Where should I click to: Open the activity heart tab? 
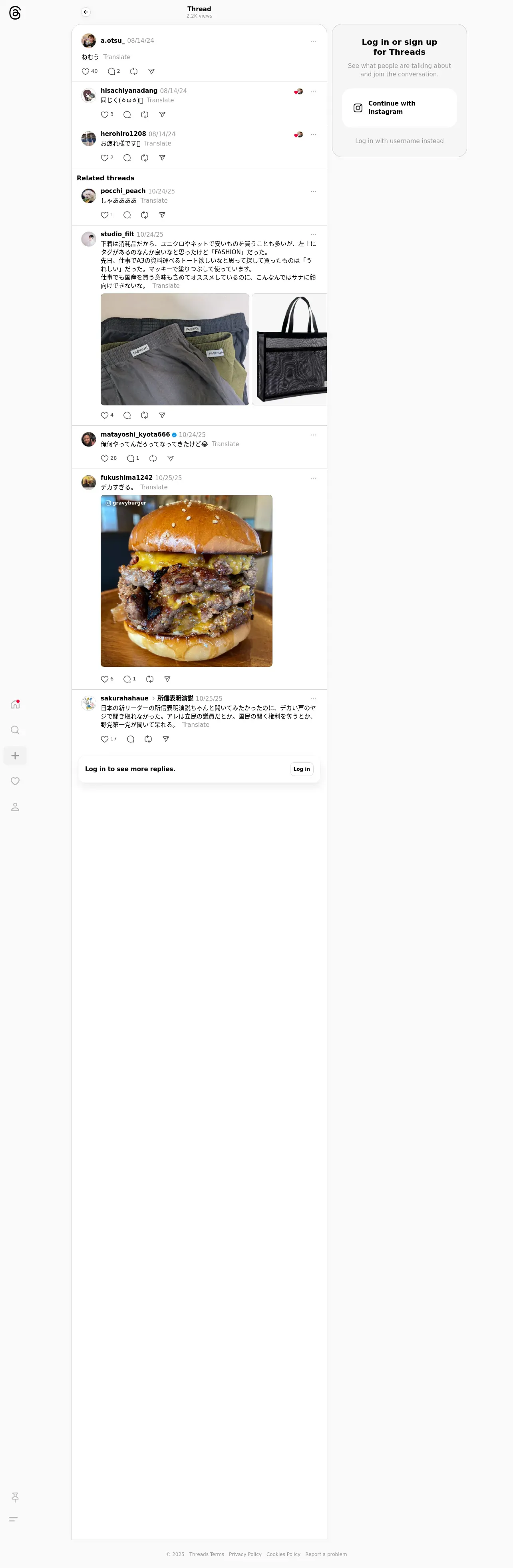[x=15, y=782]
